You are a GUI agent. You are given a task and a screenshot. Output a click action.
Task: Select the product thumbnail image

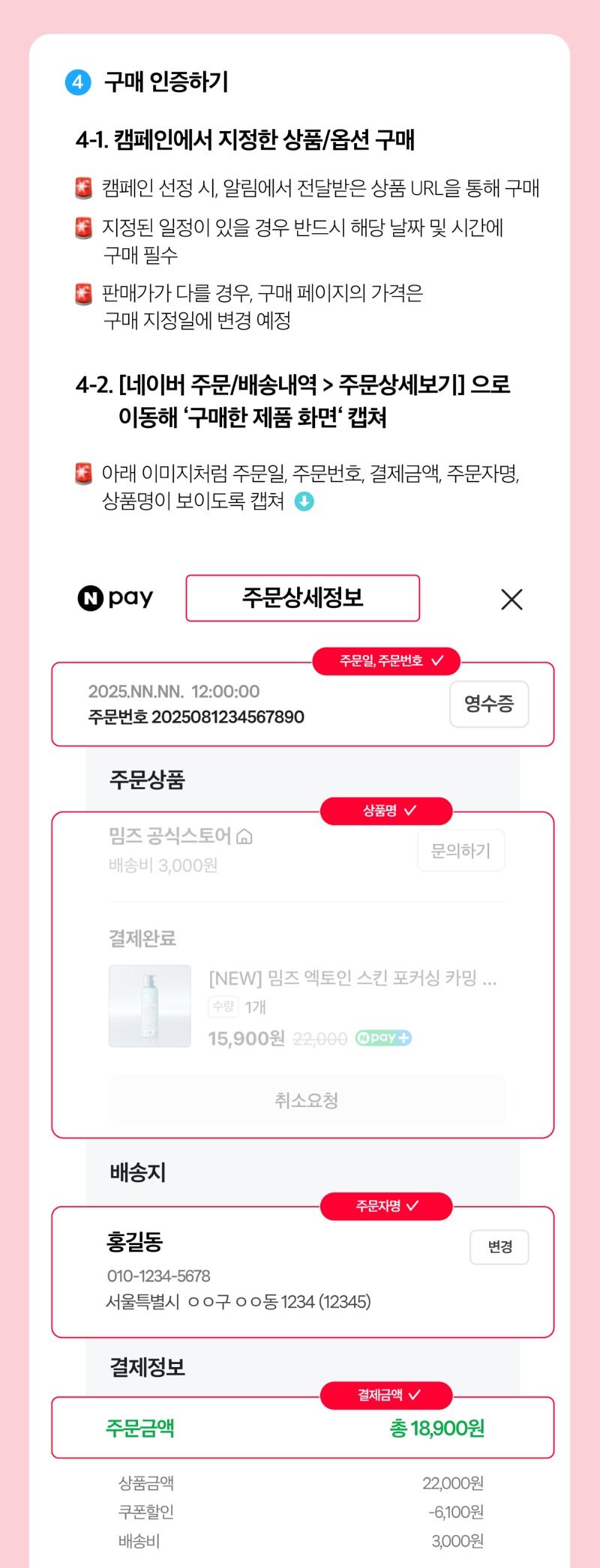[x=149, y=1006]
